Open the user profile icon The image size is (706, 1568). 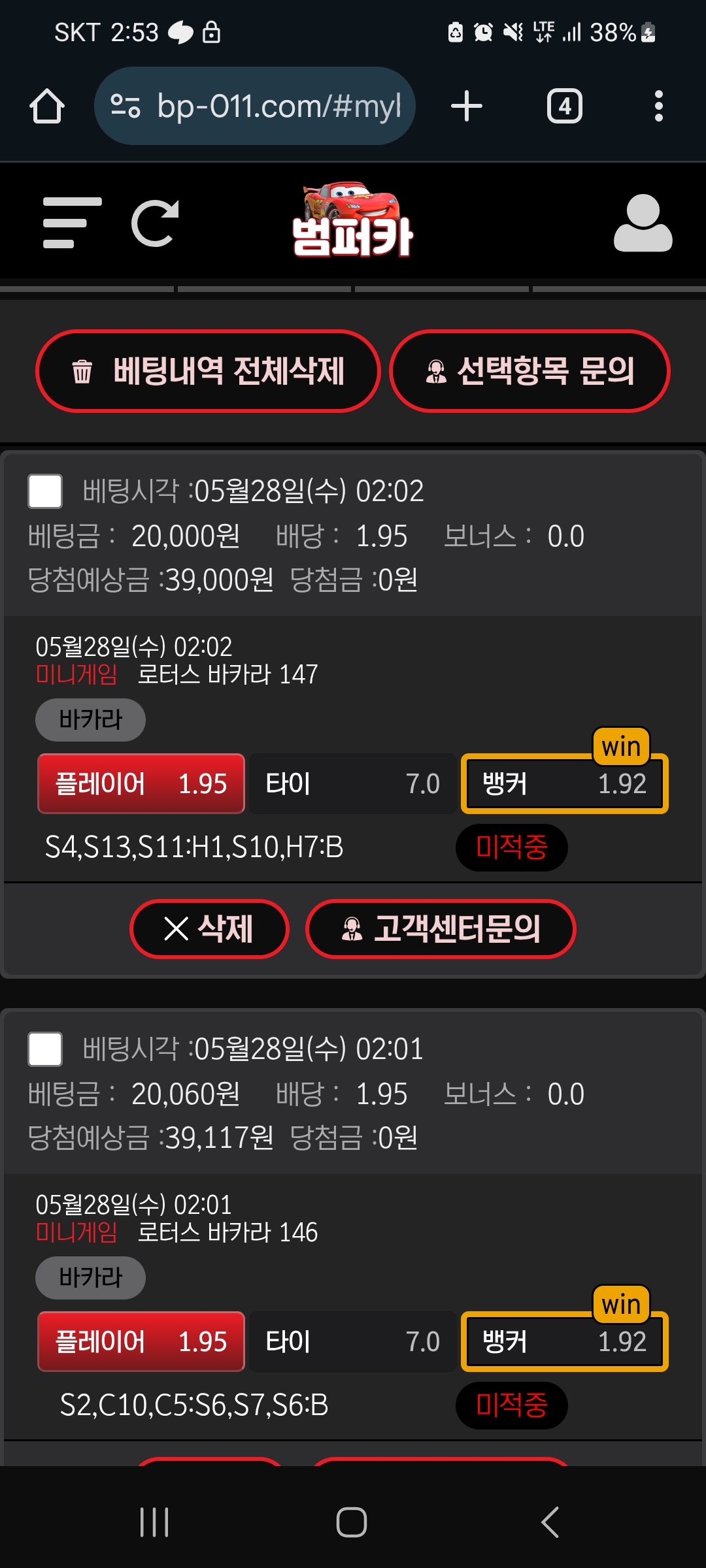(x=643, y=223)
